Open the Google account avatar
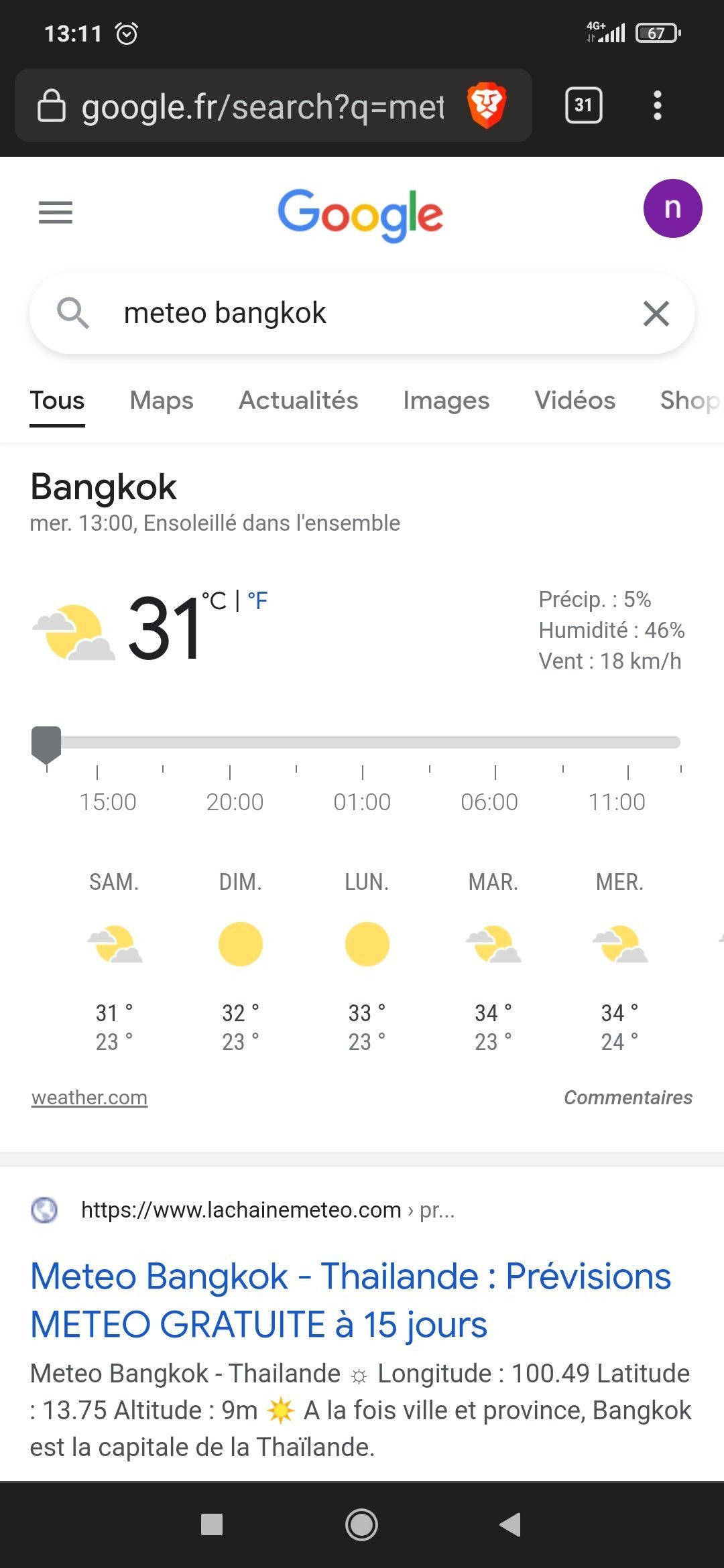 tap(672, 208)
